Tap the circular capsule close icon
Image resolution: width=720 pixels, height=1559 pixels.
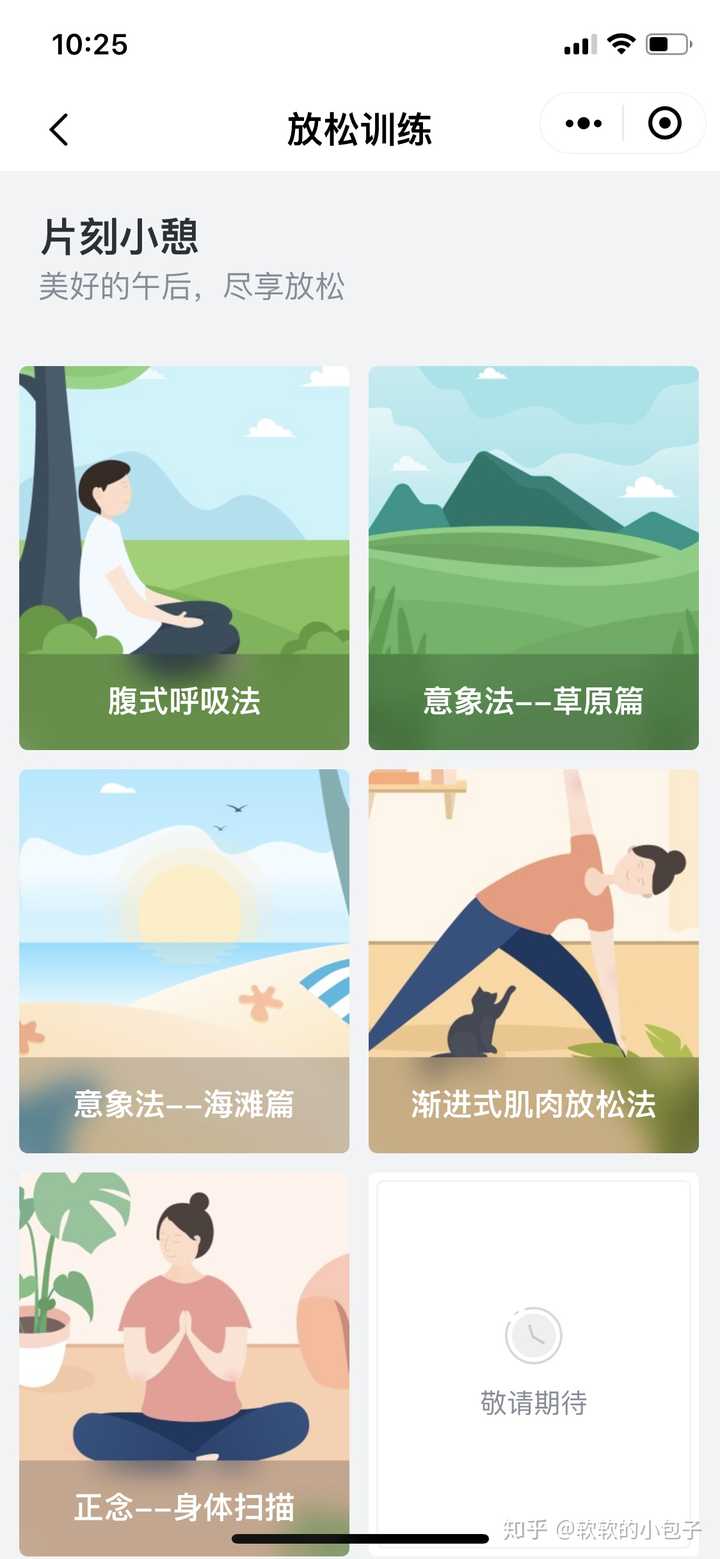pyautogui.click(x=663, y=123)
